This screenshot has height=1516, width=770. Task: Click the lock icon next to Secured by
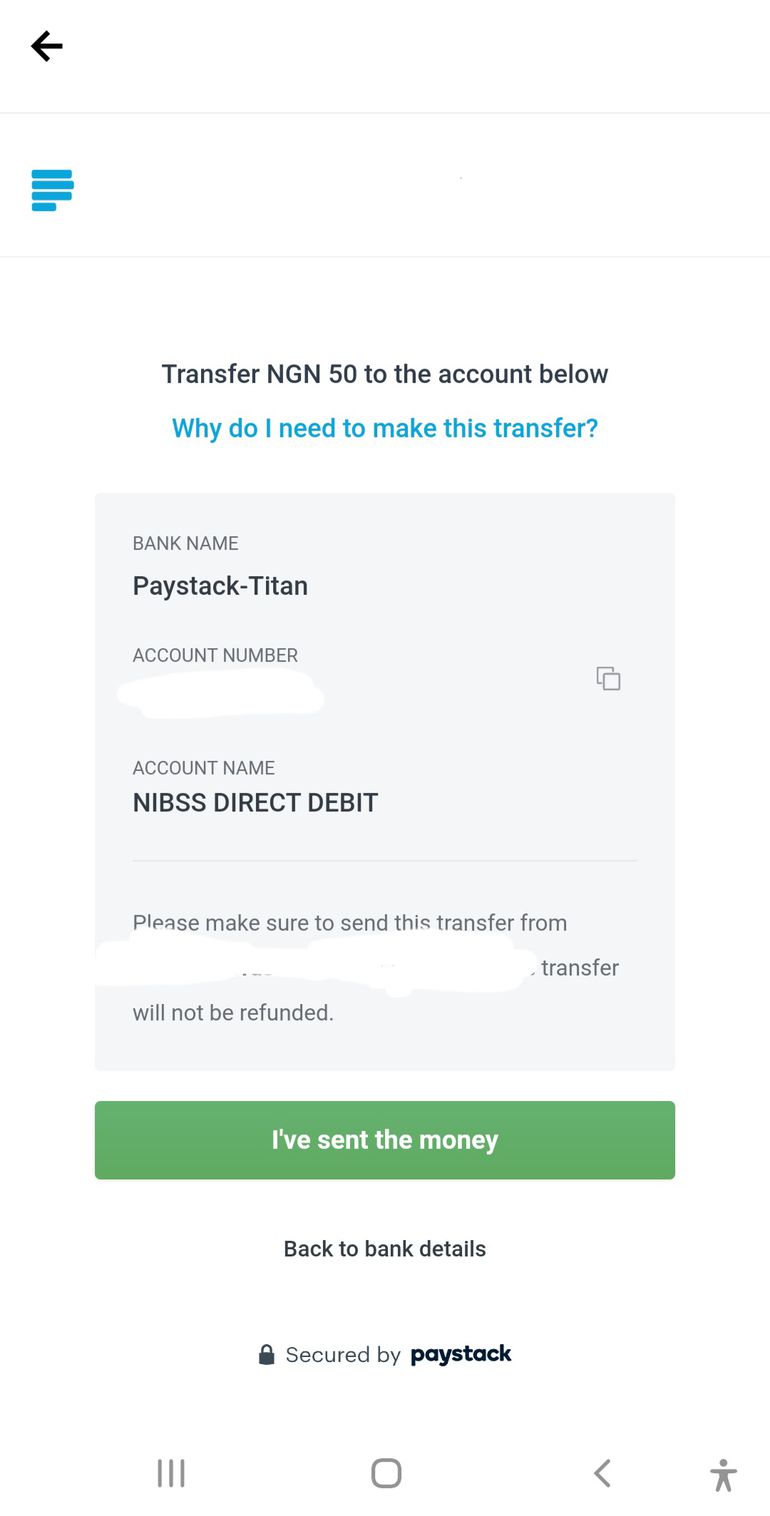pos(266,1354)
